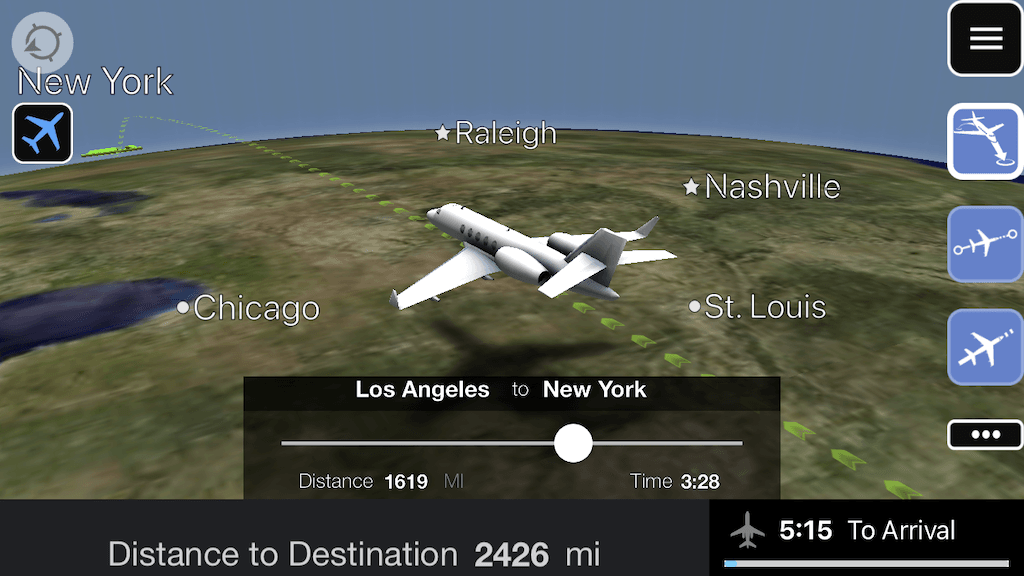Reset the map view orientation
The height and width of the screenshot is (576, 1024).
tap(42, 42)
